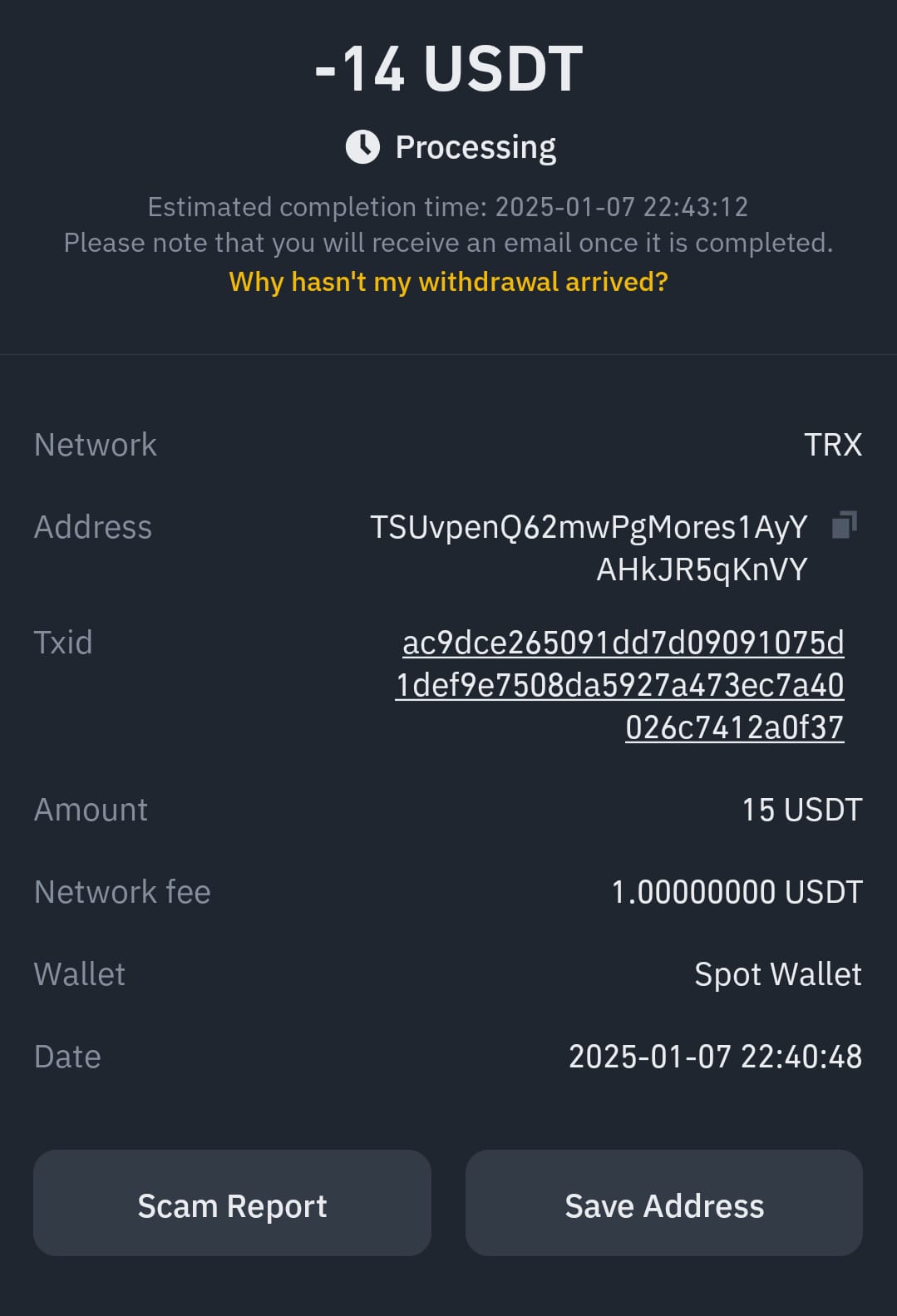Click 'Why hasn't my withdrawal arrived?' link
Viewport: 897px width, 1316px height.
(x=448, y=283)
